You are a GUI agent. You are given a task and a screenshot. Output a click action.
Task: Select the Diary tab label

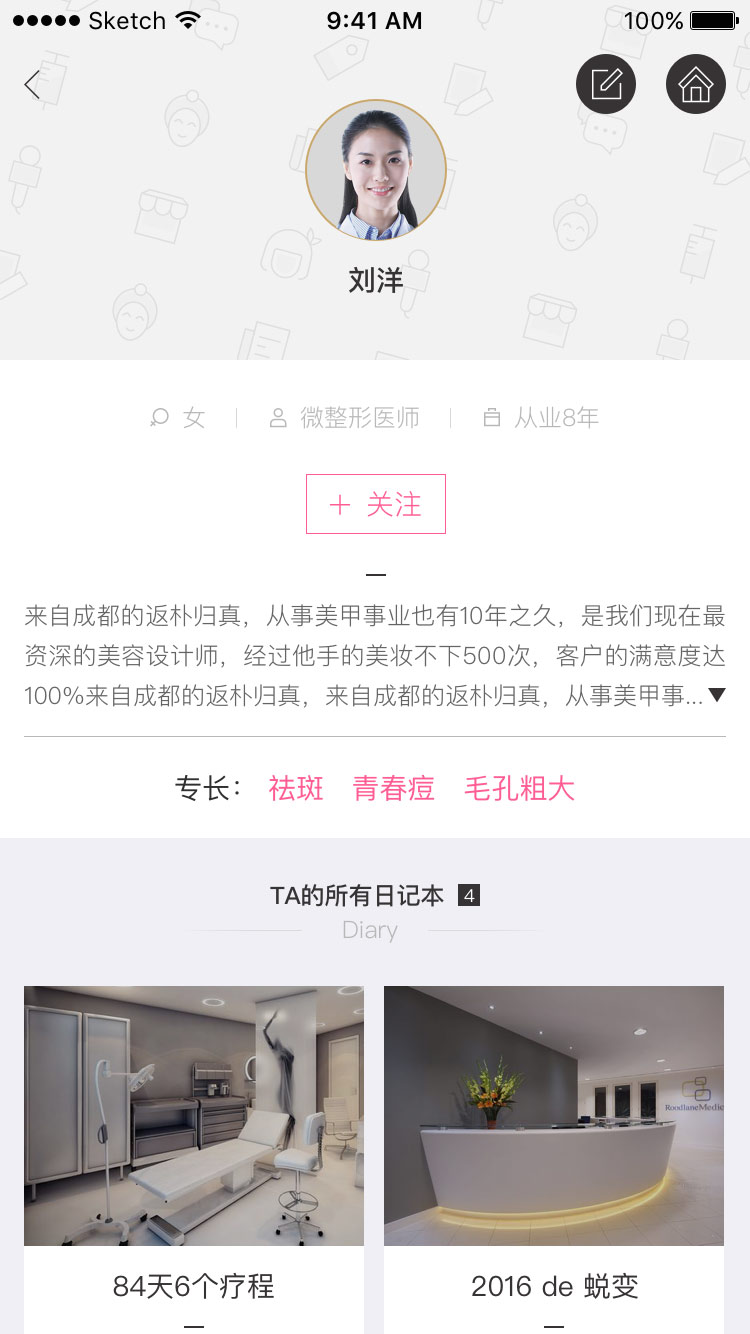370,930
